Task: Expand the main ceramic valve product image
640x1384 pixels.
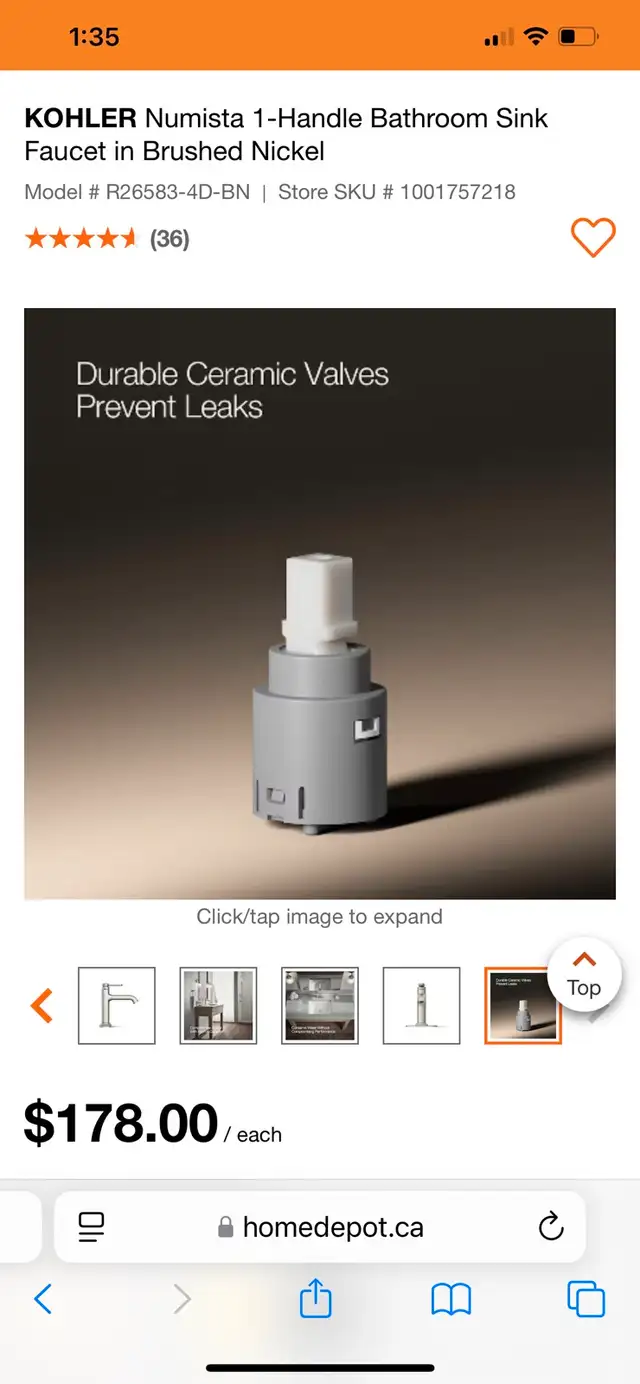Action: (x=320, y=603)
